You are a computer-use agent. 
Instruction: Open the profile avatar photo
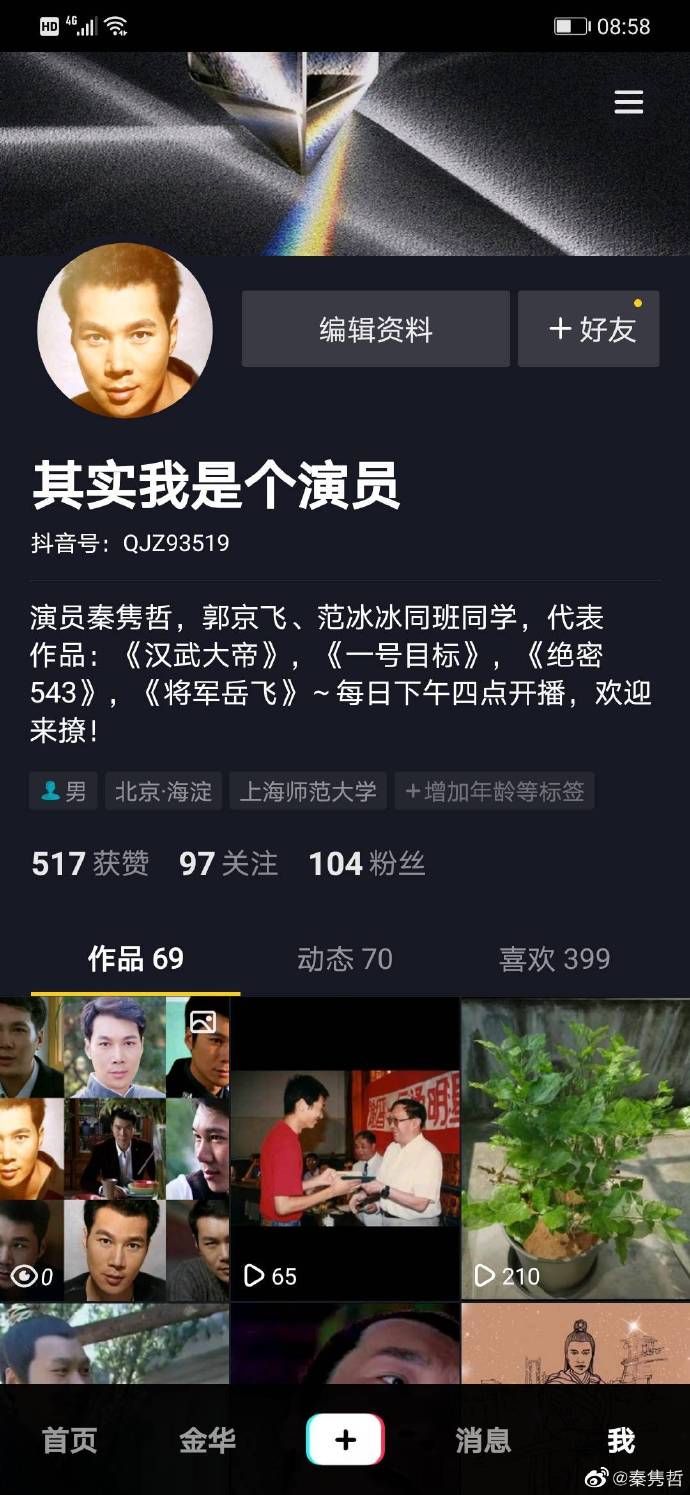(125, 330)
